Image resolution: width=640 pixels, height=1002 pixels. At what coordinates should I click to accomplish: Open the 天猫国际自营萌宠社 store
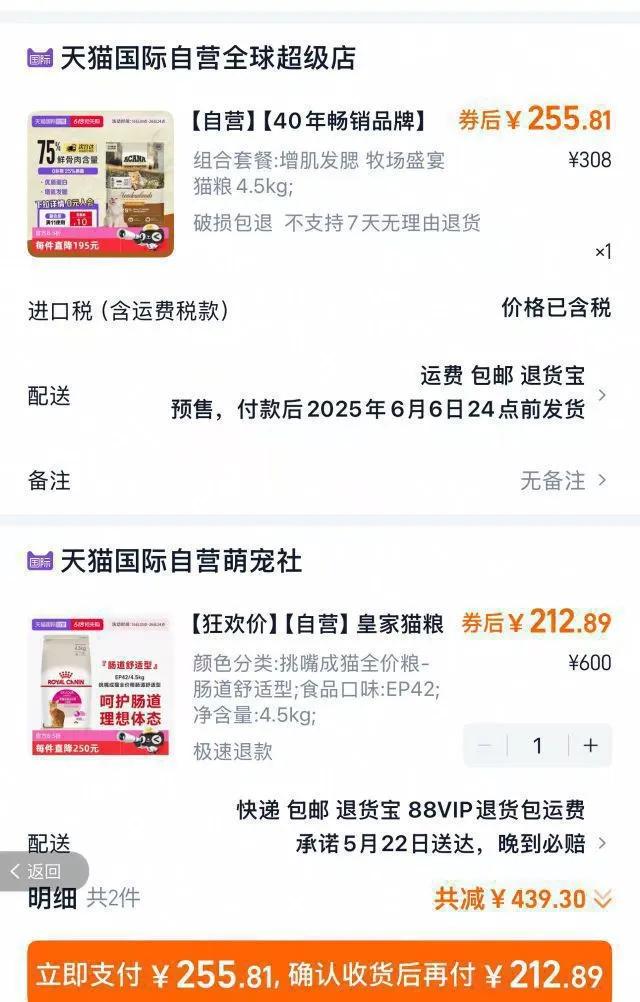pyautogui.click(x=180, y=560)
